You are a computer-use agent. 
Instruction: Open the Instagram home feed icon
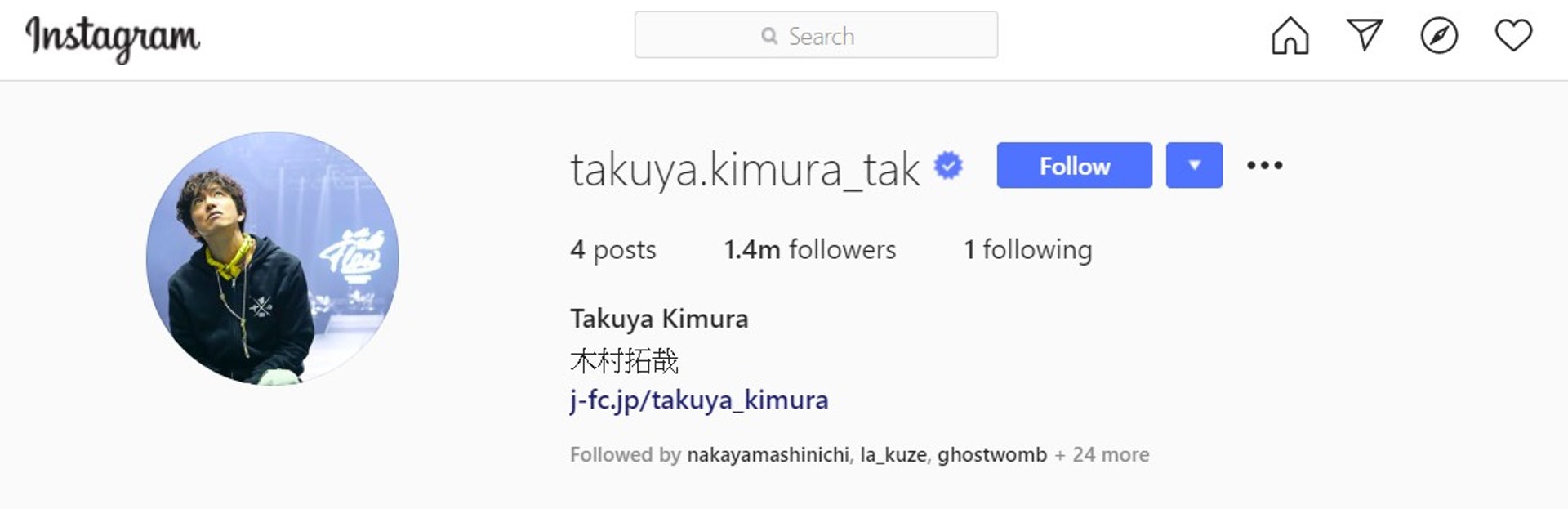[1290, 36]
